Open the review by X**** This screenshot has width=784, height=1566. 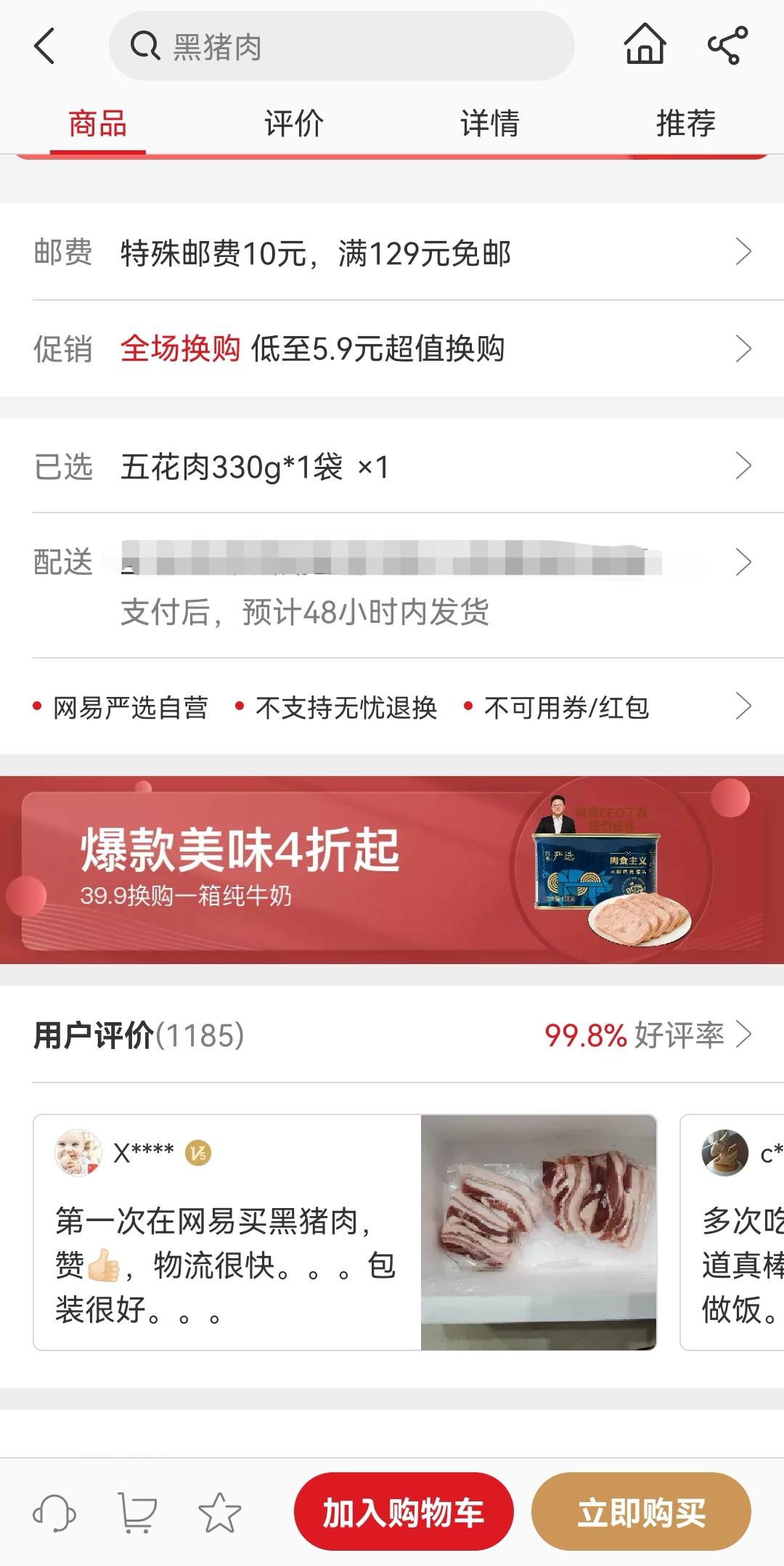click(x=345, y=1232)
